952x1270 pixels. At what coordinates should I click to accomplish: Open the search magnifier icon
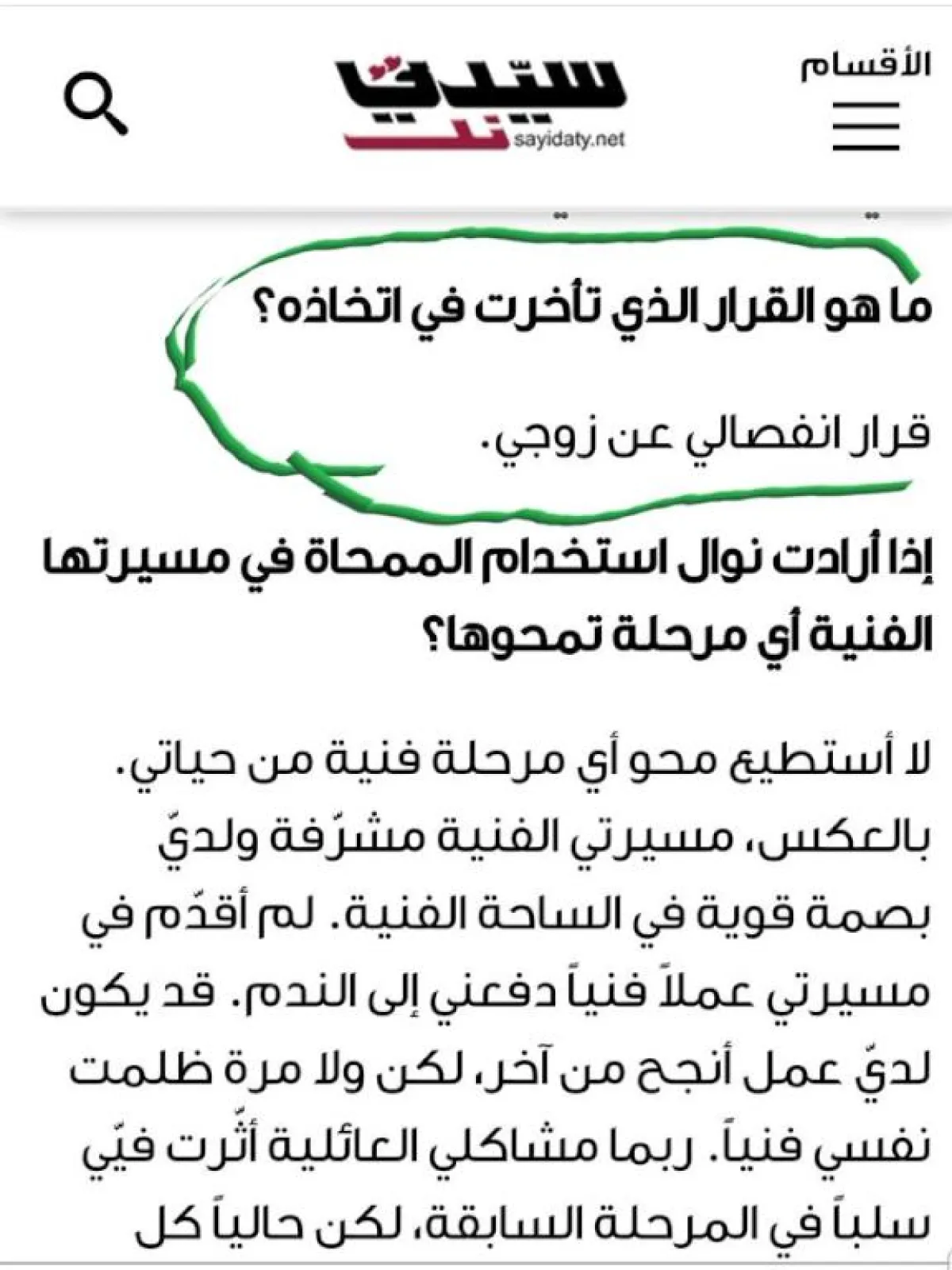[95, 104]
